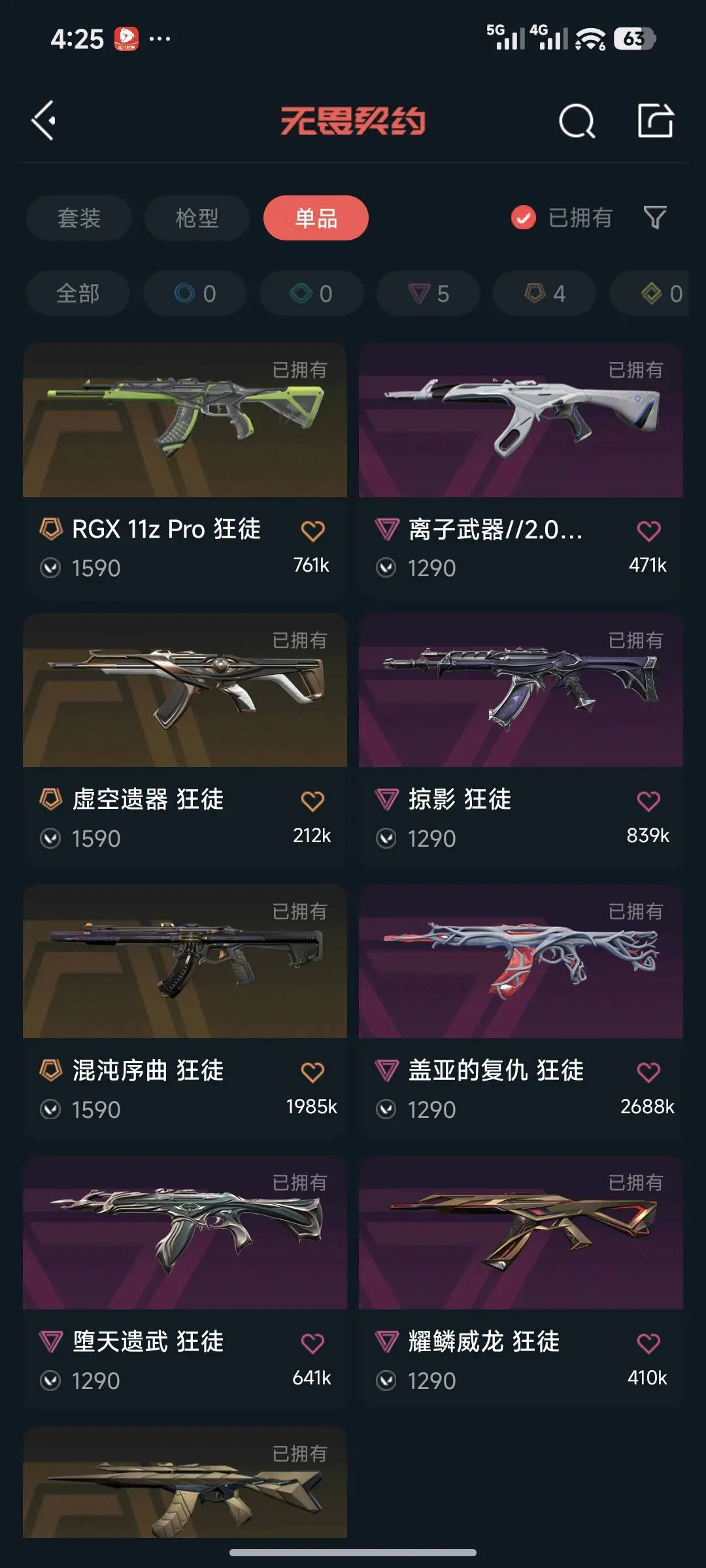The image size is (706, 1568).
Task: Select the 单品 tab
Action: click(316, 218)
